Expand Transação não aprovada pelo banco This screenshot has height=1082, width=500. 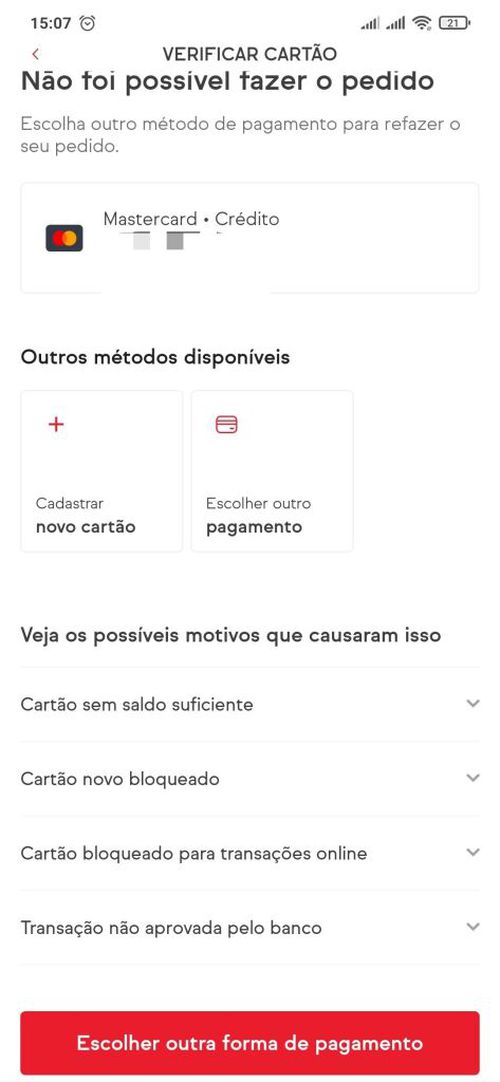(x=250, y=928)
